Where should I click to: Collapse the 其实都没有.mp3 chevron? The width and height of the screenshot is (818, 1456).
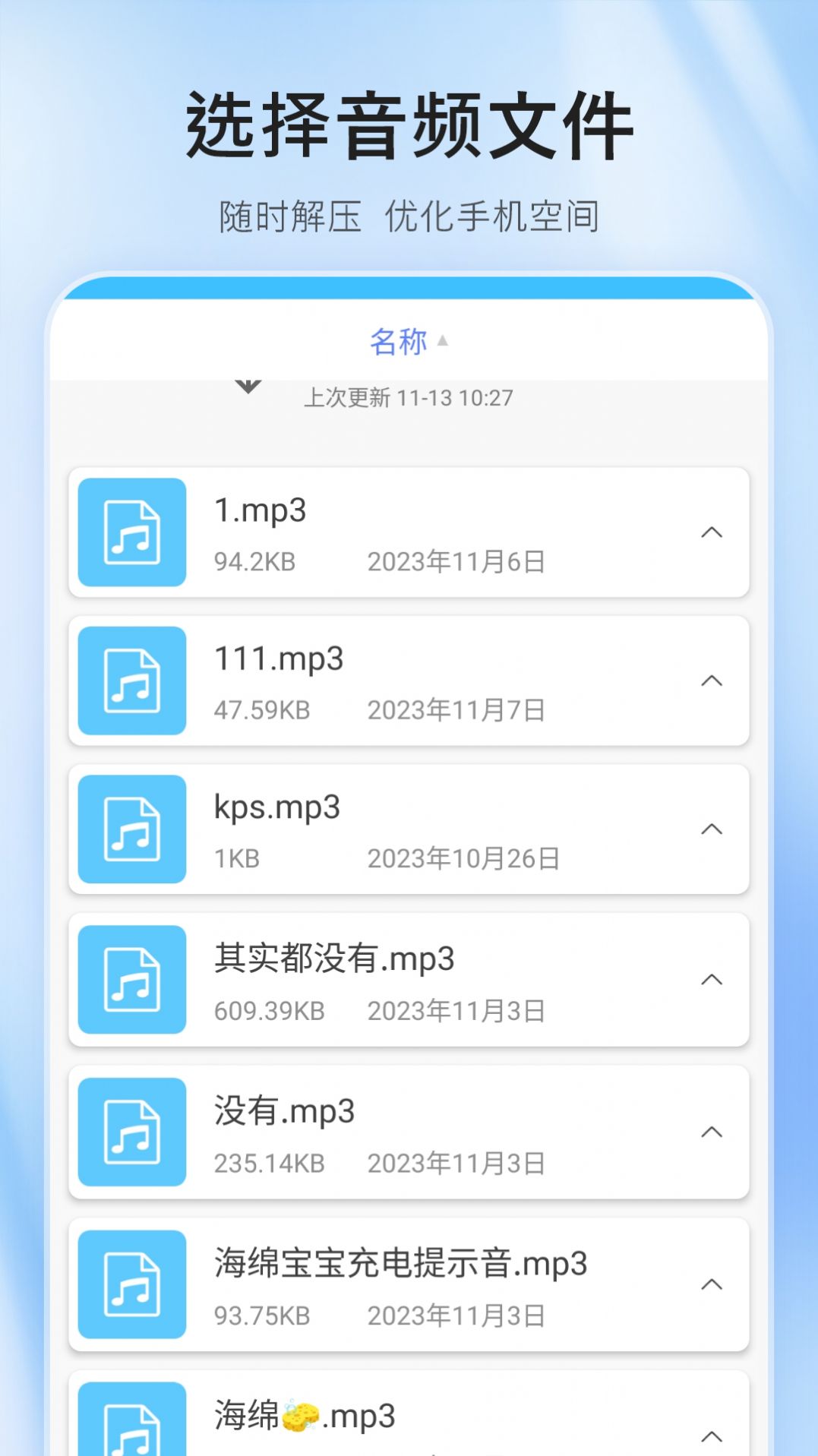click(712, 981)
